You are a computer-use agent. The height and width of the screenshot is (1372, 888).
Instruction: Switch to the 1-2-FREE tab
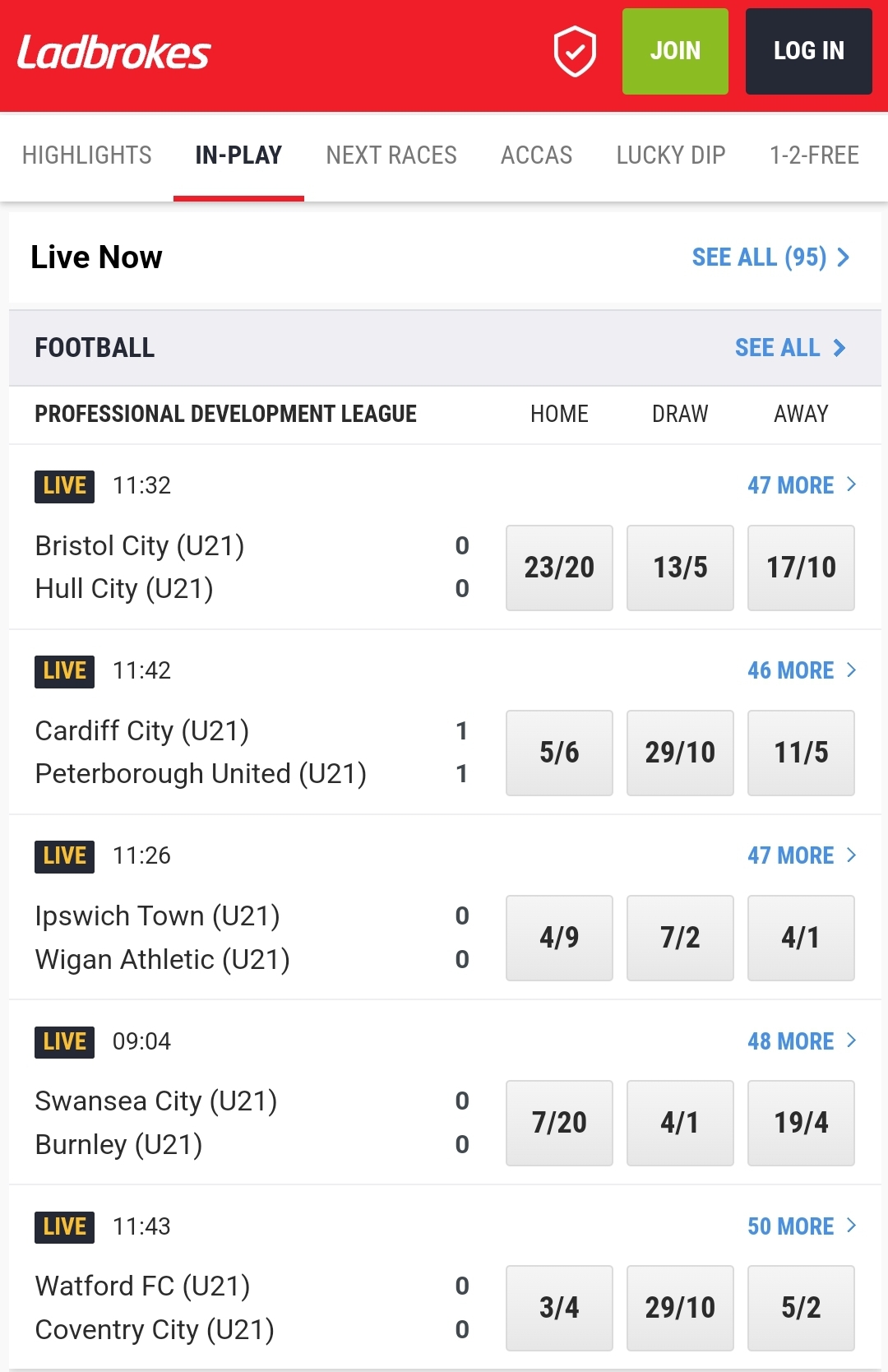[x=814, y=155]
